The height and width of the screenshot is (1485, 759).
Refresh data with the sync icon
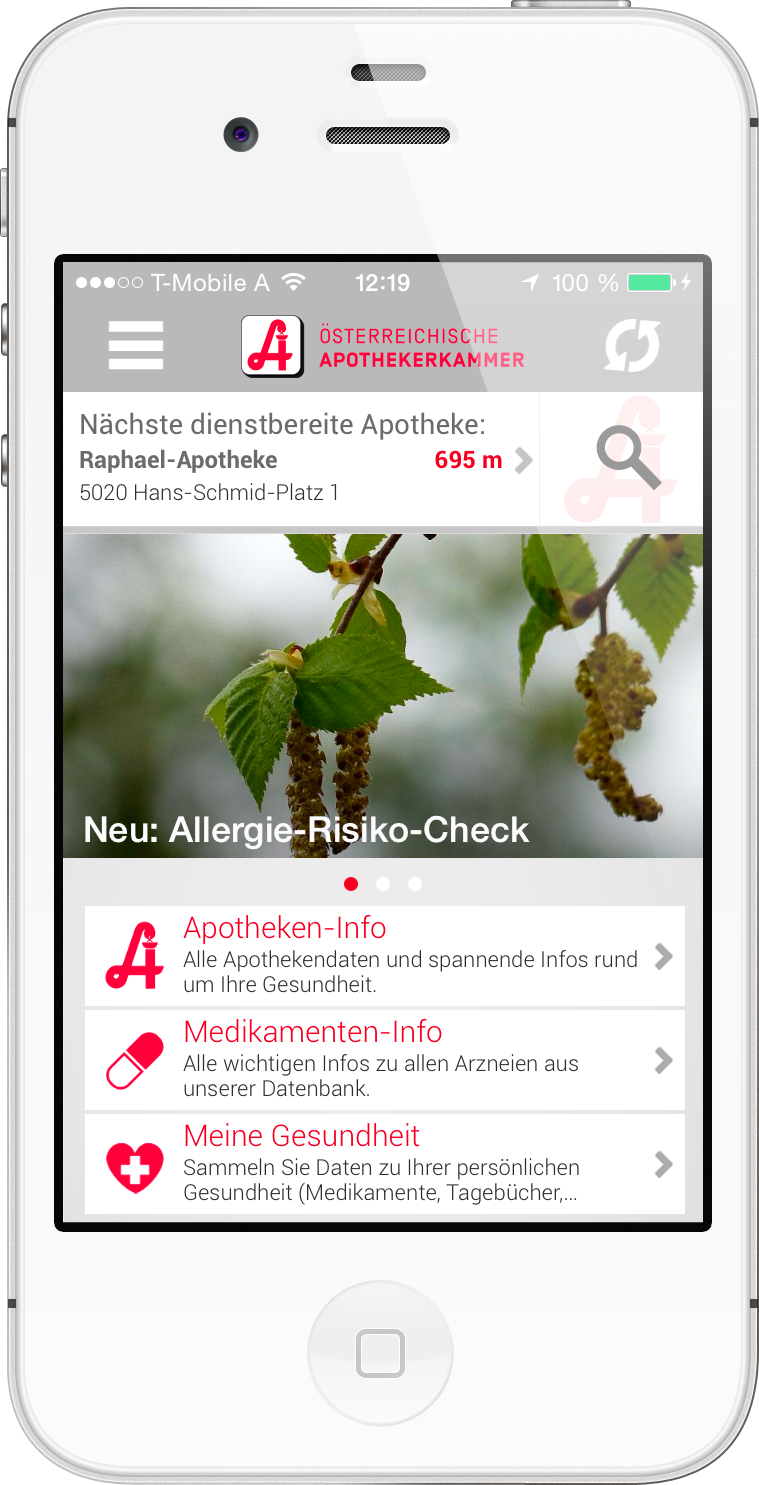tap(632, 345)
